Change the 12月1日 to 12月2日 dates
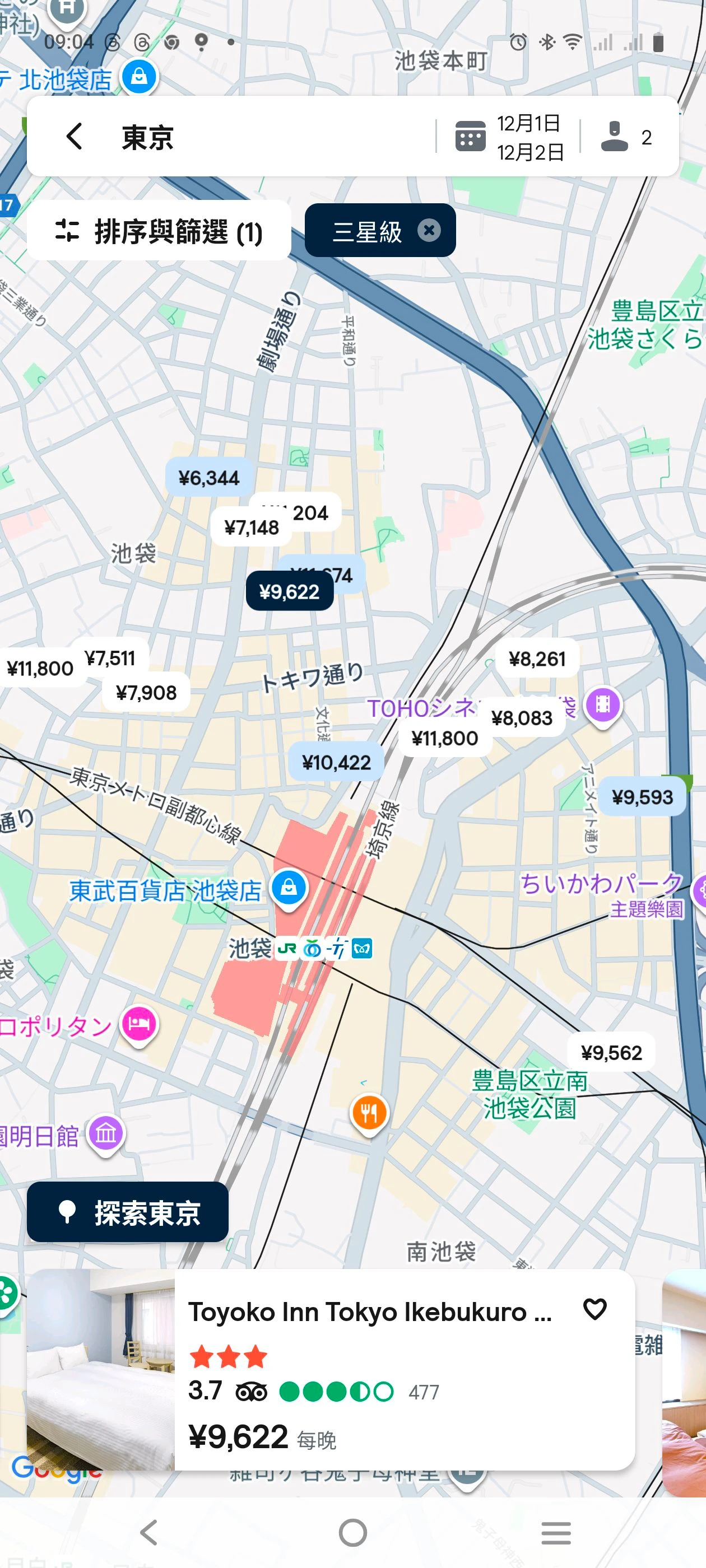 (x=509, y=137)
